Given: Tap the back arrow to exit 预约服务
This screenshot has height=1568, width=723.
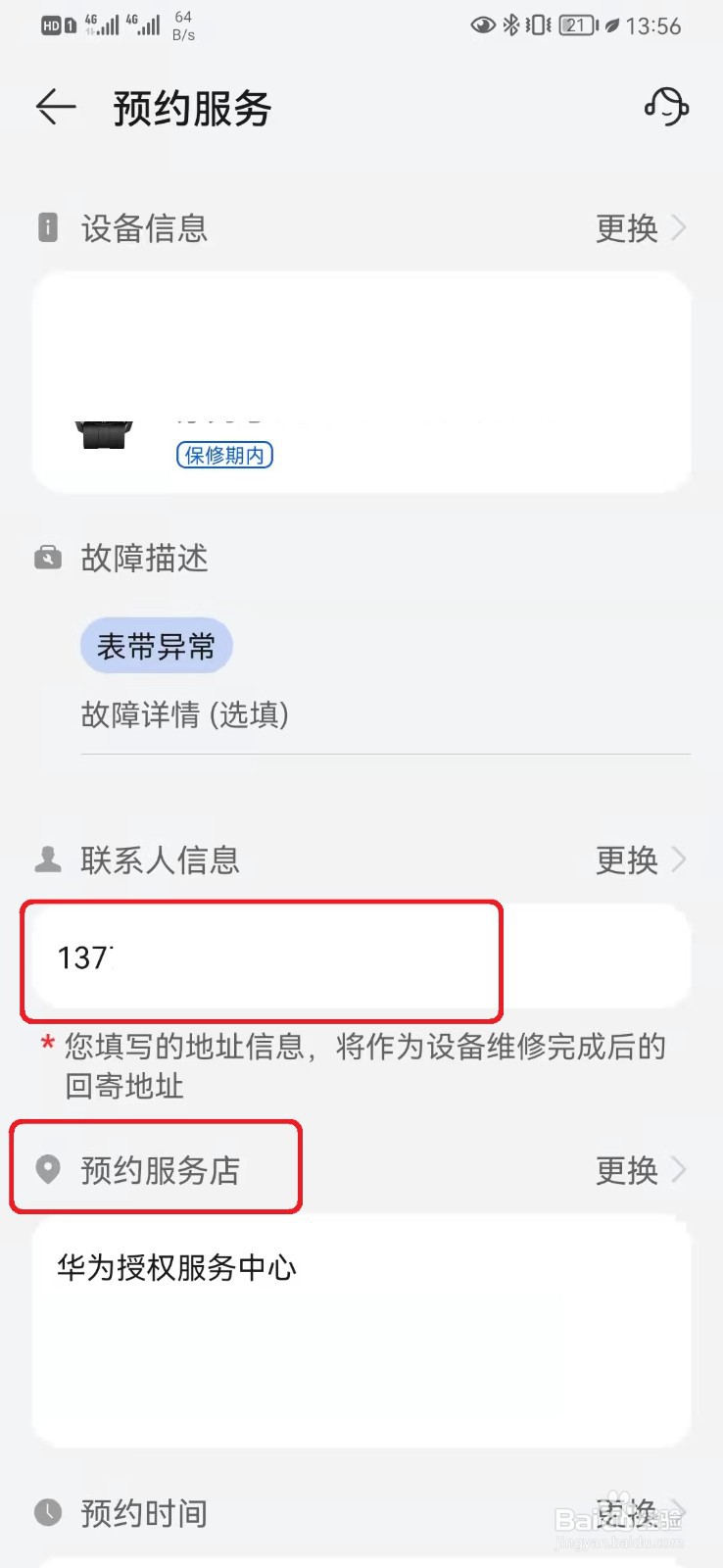Looking at the screenshot, I should (54, 108).
